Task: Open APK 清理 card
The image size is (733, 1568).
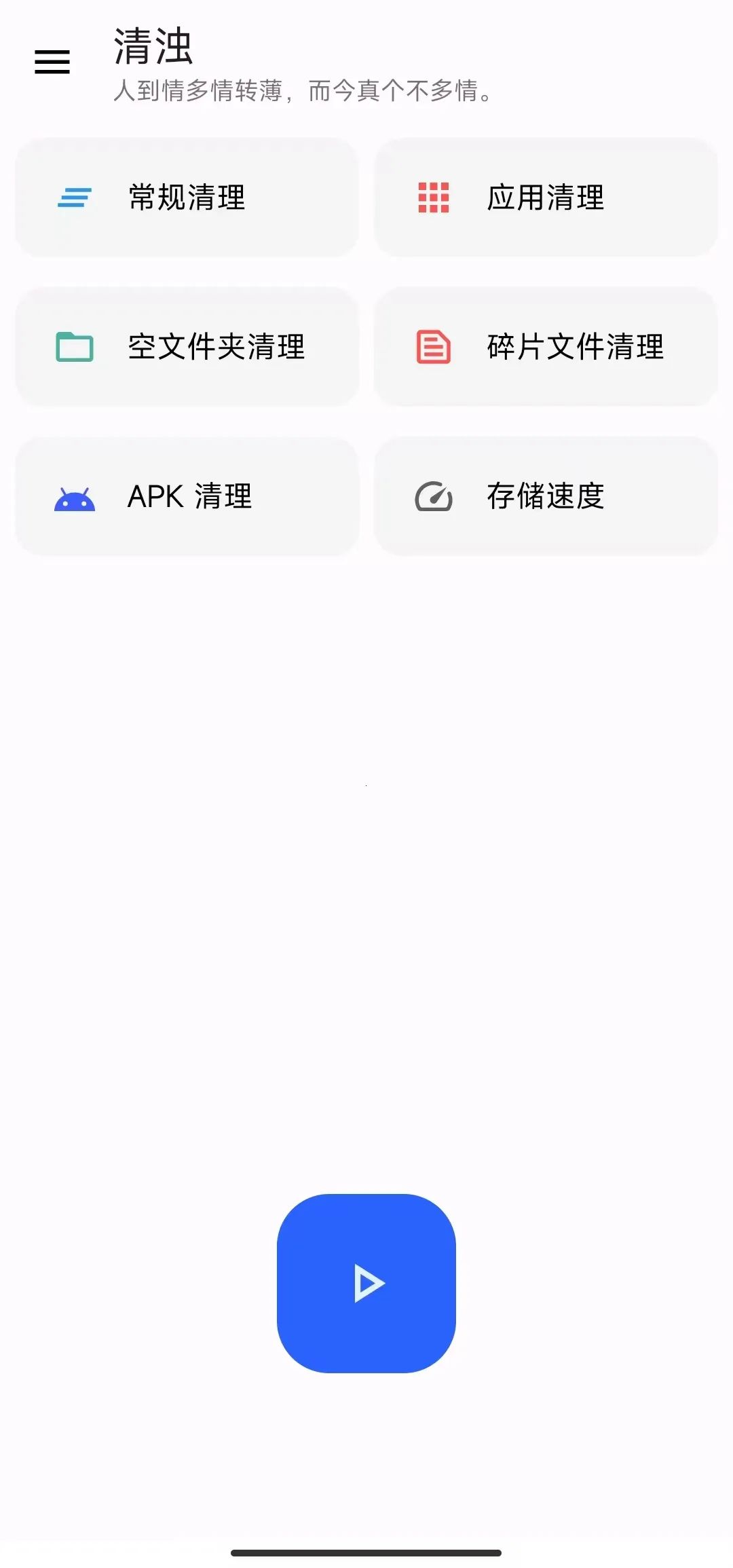Action: click(x=187, y=496)
